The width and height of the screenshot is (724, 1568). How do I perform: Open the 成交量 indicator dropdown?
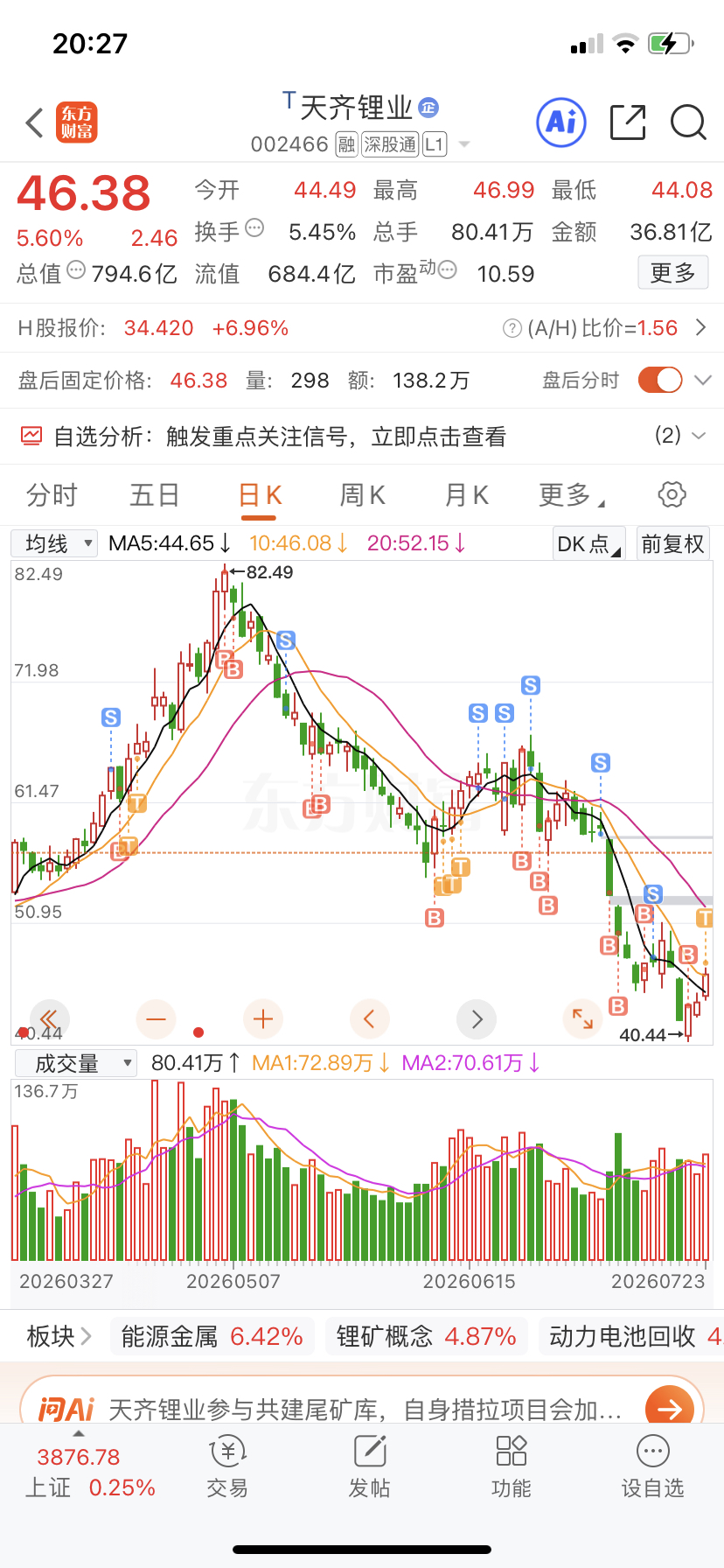point(76,1063)
